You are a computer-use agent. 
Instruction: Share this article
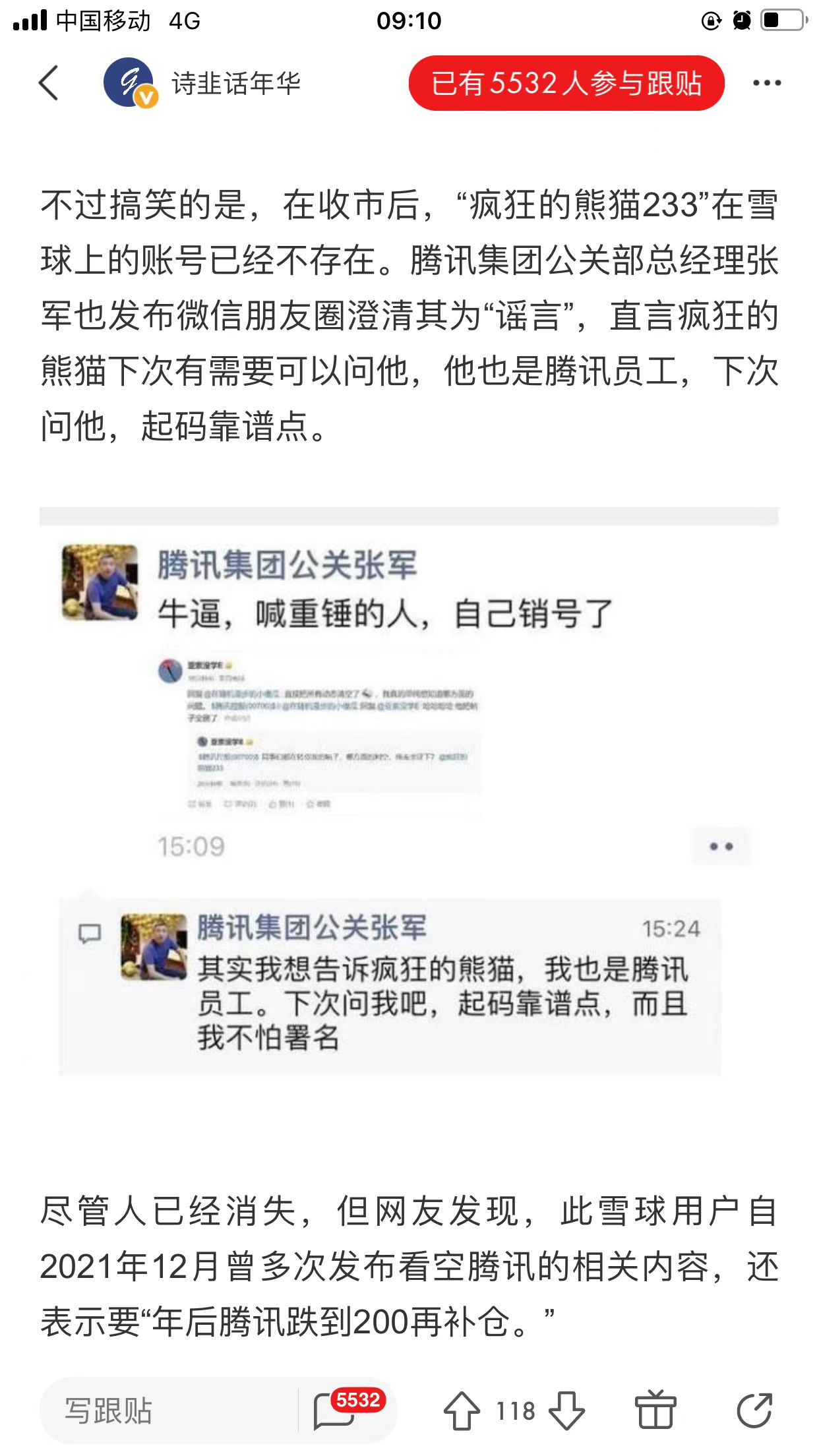pos(754,1411)
